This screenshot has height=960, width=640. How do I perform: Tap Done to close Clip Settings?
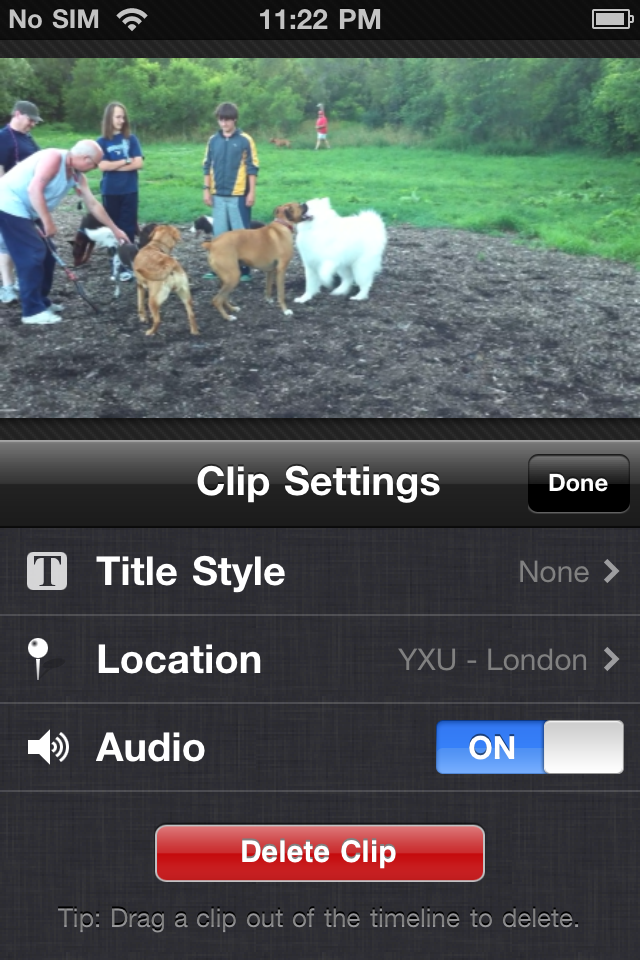pos(578,483)
